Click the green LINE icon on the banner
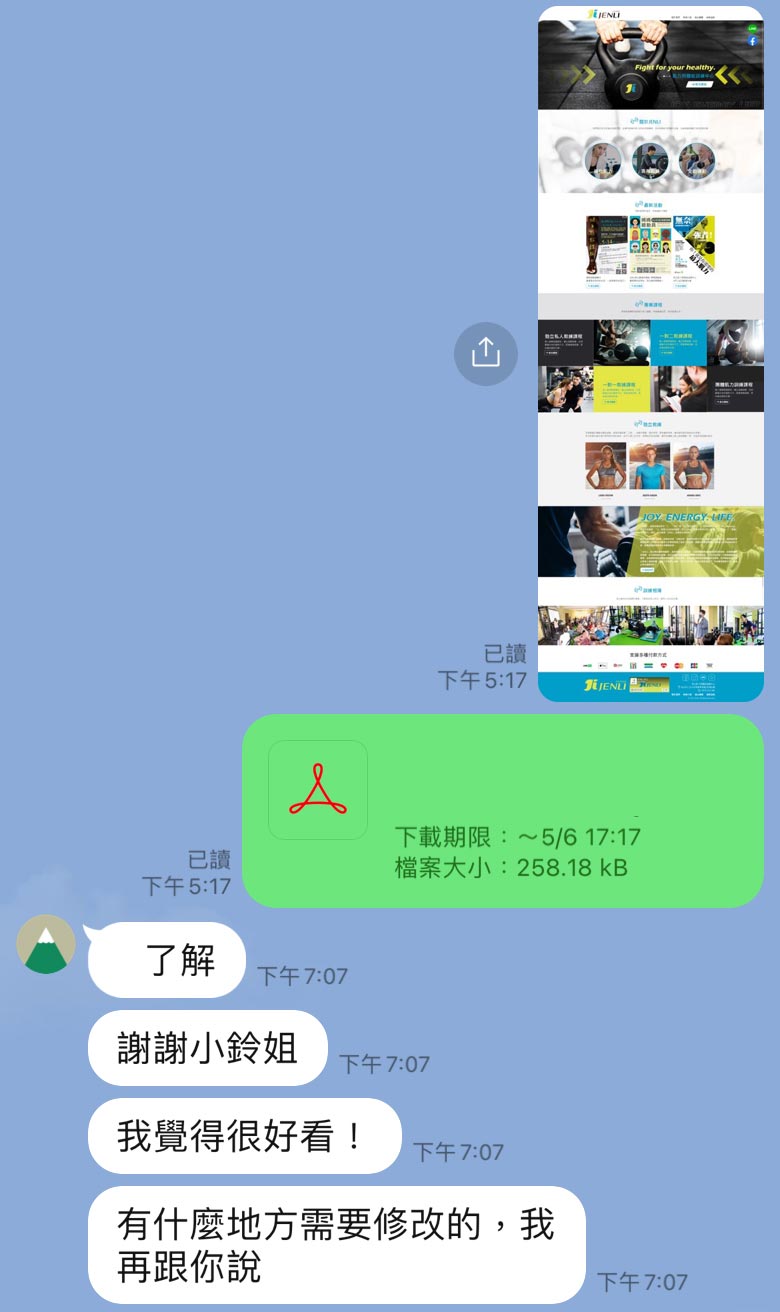The width and height of the screenshot is (780, 1312). click(x=751, y=30)
